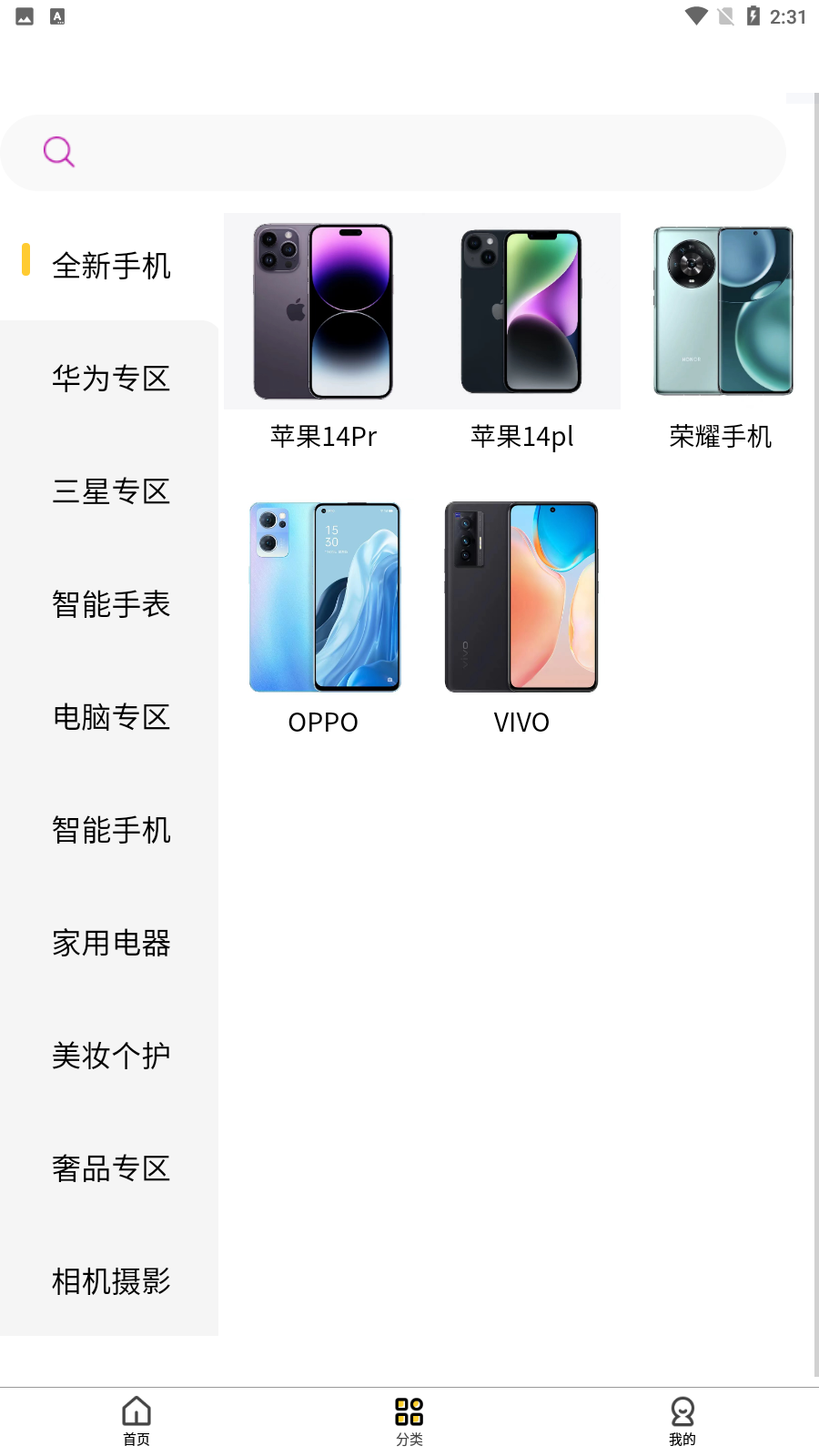The height and width of the screenshot is (1456, 819).
Task: Select the 智能手机 category
Action: [111, 830]
